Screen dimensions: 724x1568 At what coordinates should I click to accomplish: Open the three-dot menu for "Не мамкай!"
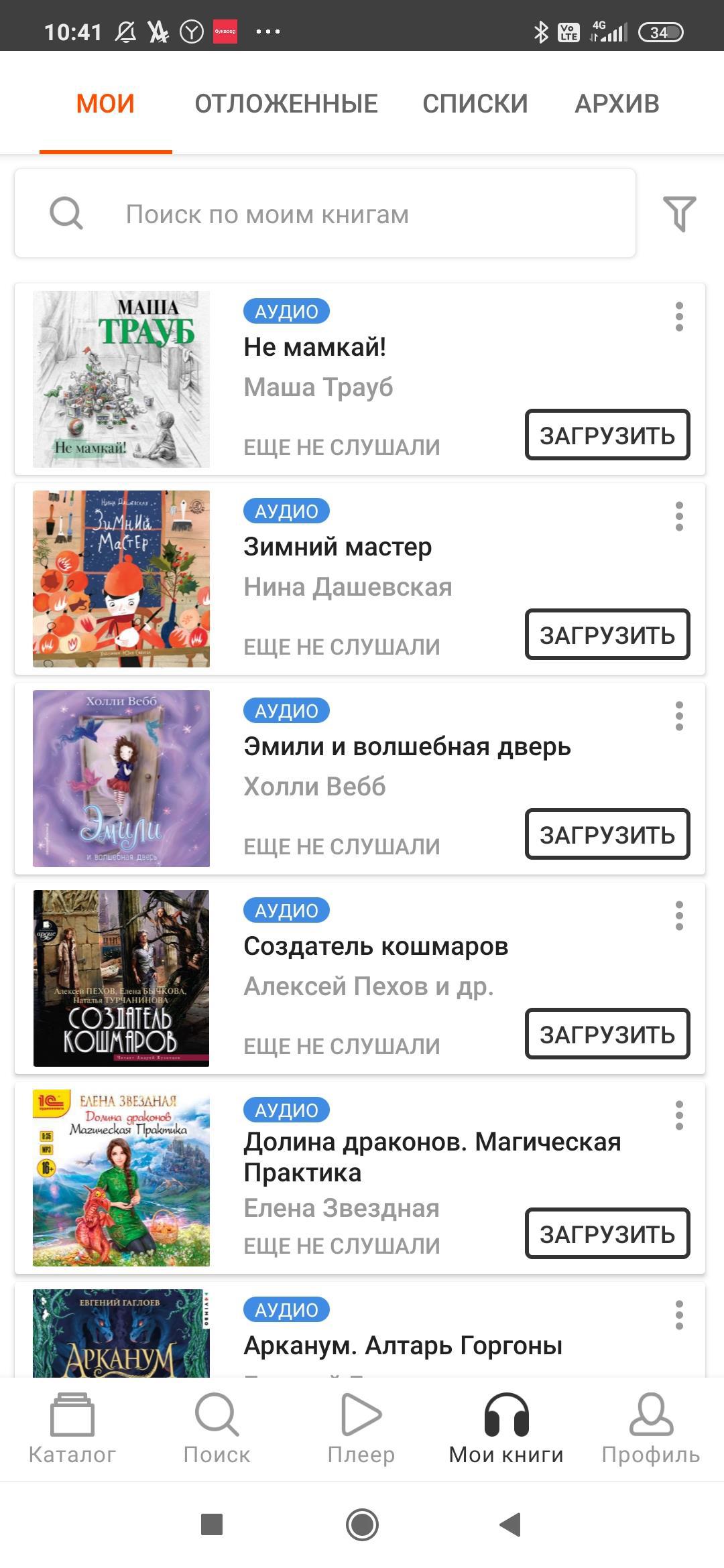(x=679, y=316)
